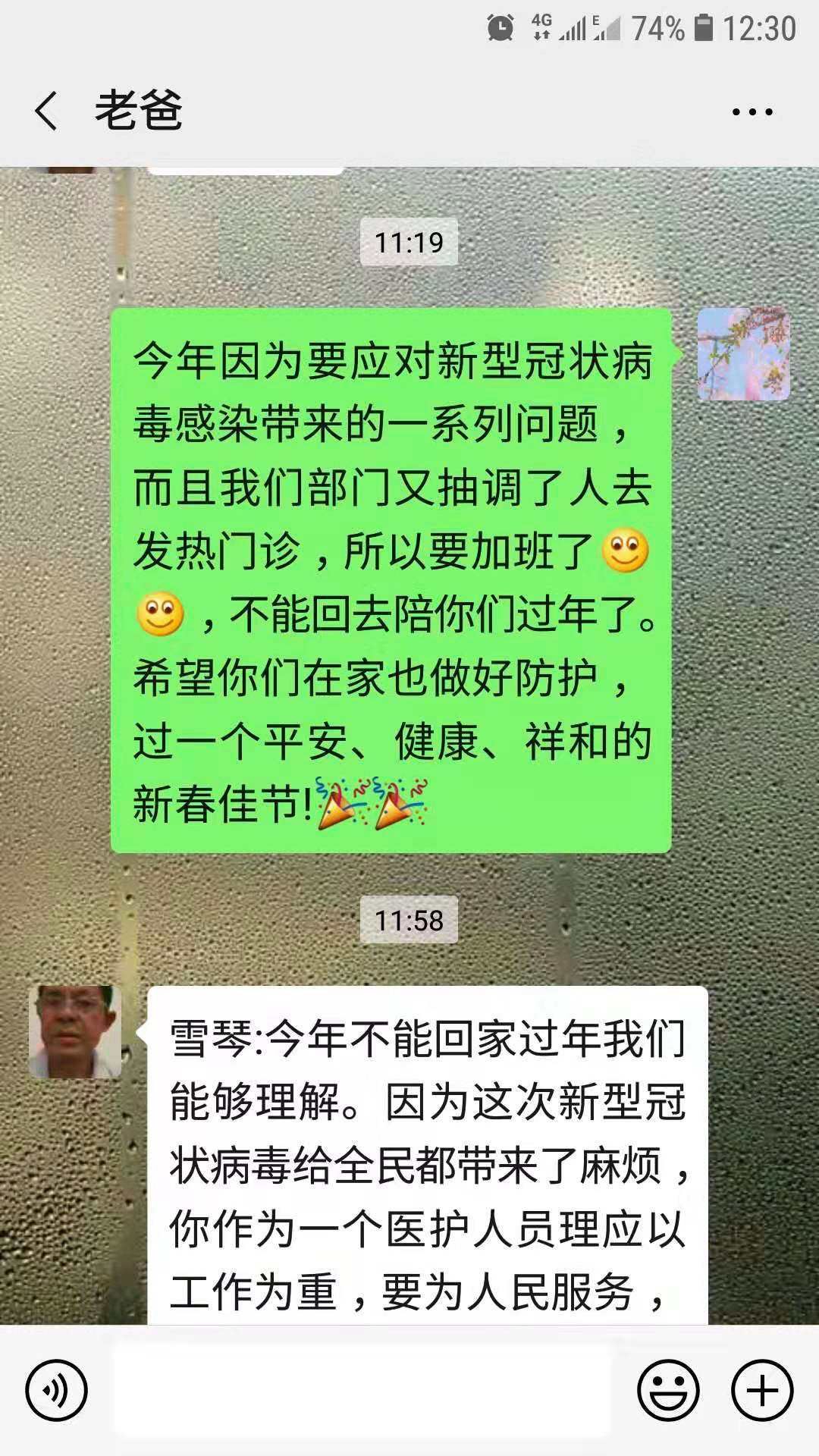819x1456 pixels.
Task: Open the chat info three-dot menu
Action: pos(752,111)
